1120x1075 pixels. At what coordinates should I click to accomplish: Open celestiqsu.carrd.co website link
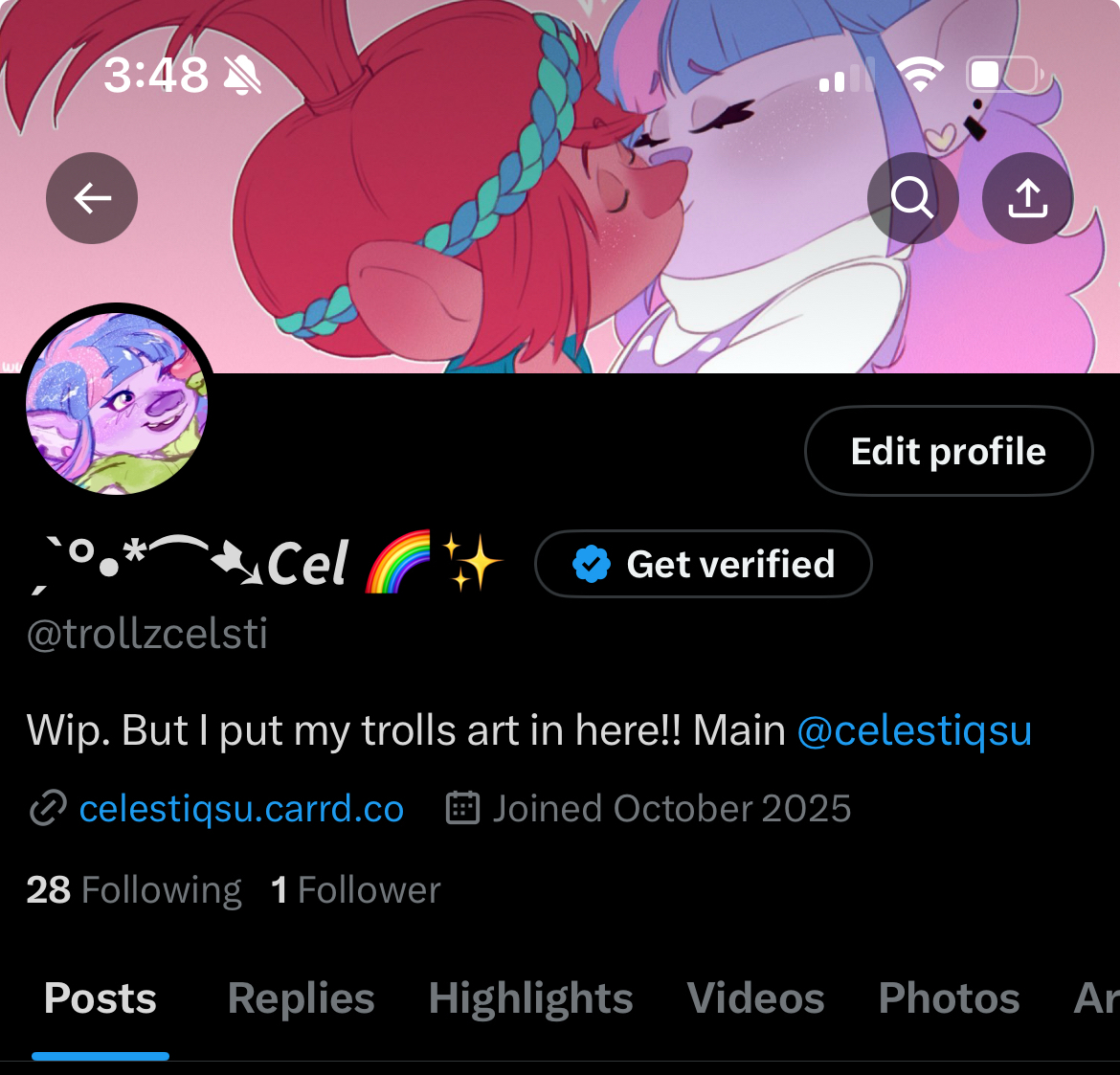coord(241,809)
